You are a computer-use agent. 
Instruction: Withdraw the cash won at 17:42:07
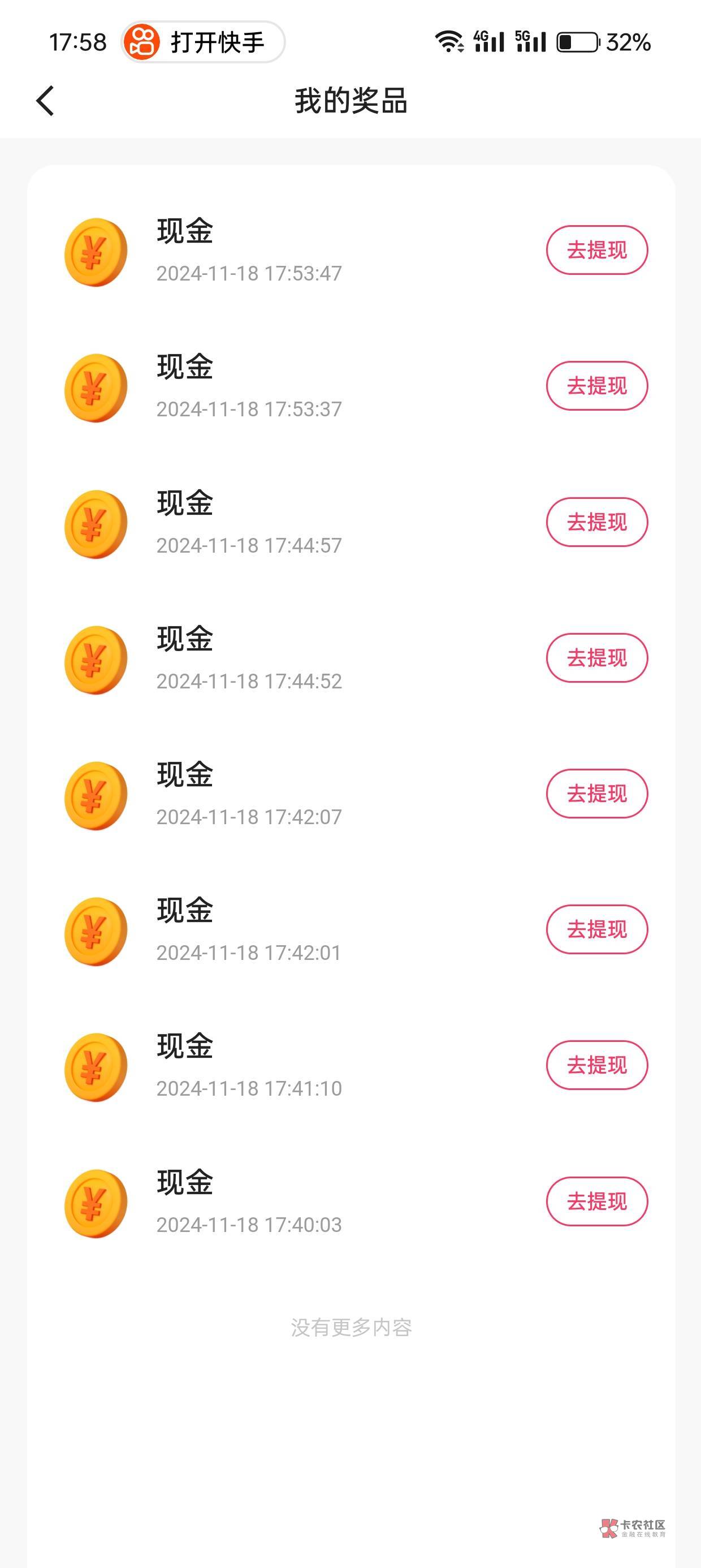click(x=596, y=794)
